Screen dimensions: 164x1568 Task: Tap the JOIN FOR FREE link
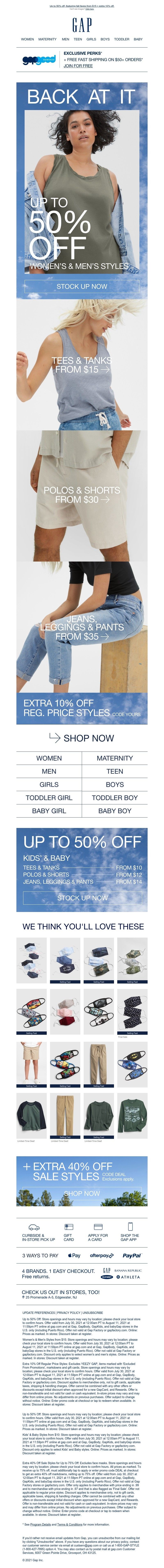coord(78,66)
